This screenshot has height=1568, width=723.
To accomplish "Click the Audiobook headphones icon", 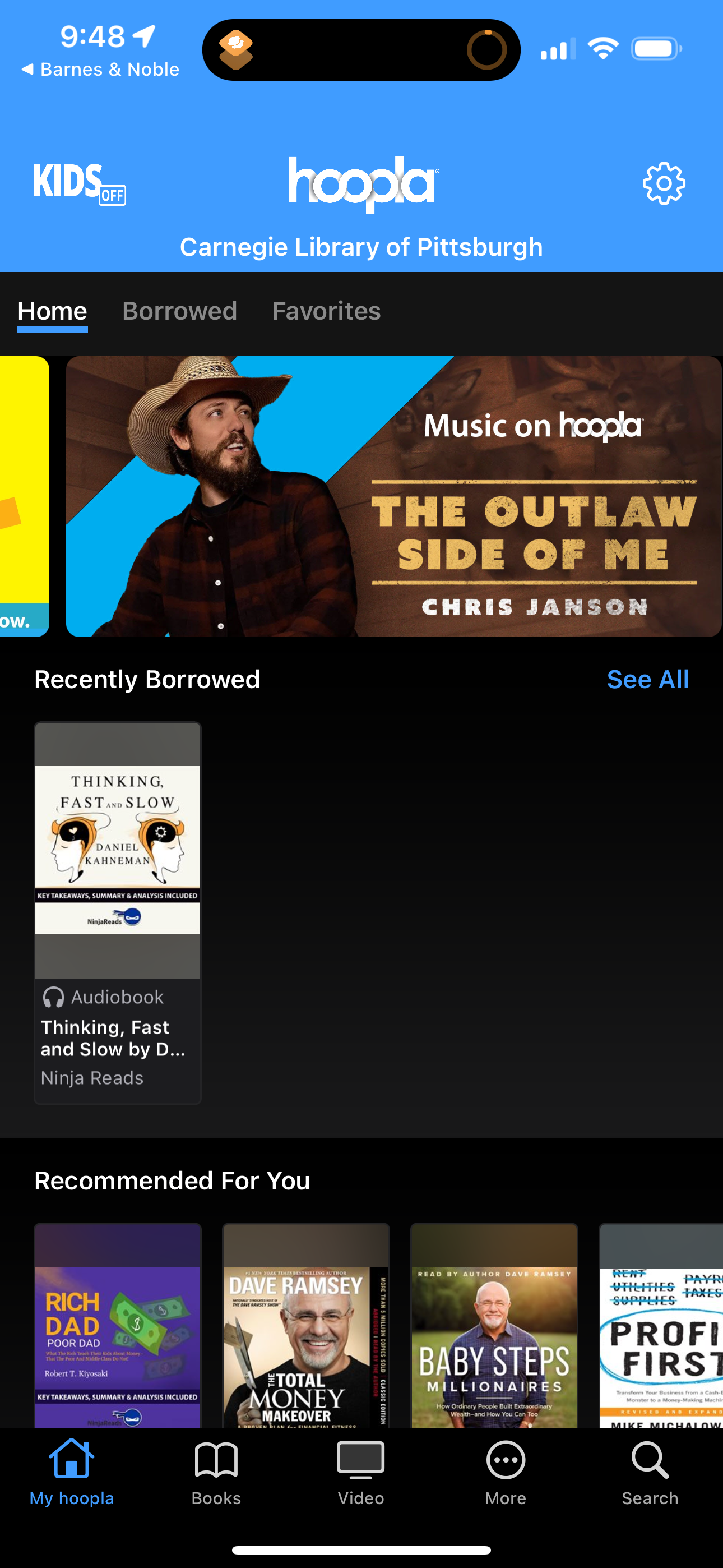I will [53, 997].
